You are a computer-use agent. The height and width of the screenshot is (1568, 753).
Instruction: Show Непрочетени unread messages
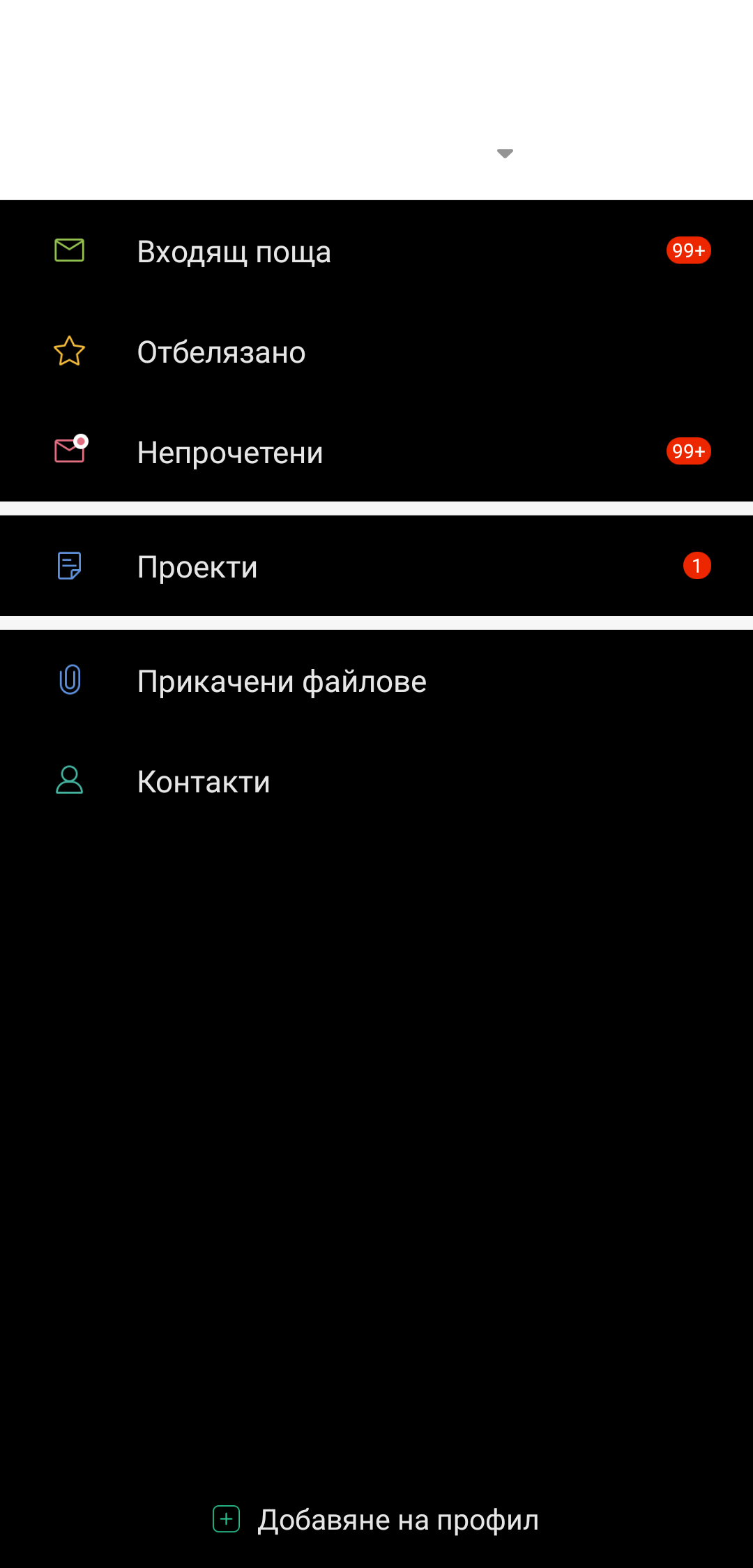point(376,452)
